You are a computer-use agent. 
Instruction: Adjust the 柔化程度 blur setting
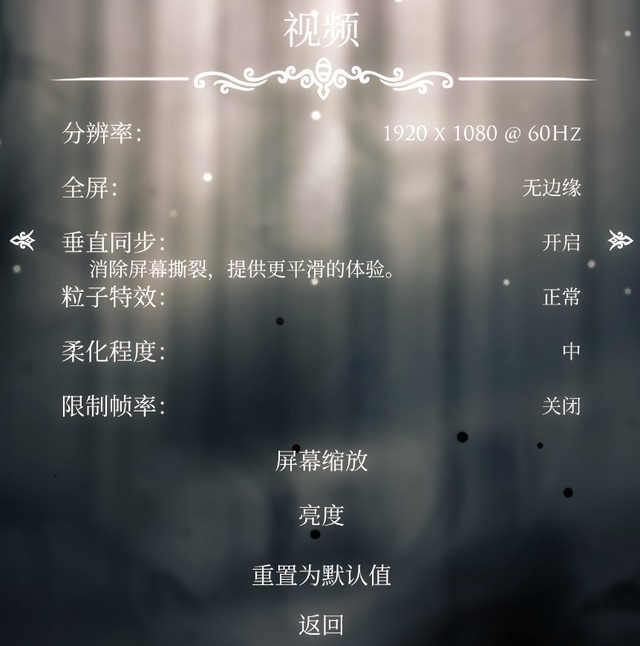(x=114, y=352)
